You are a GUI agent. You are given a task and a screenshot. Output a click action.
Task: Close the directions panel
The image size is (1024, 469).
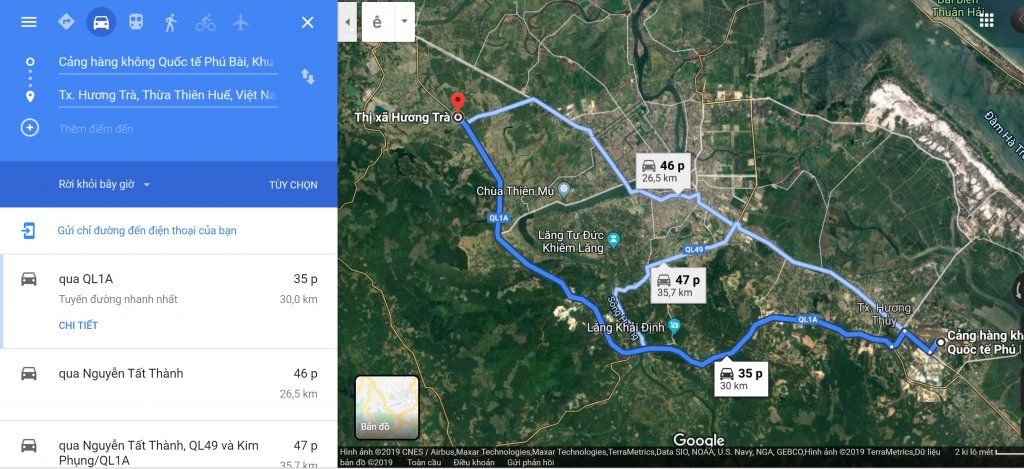[308, 22]
